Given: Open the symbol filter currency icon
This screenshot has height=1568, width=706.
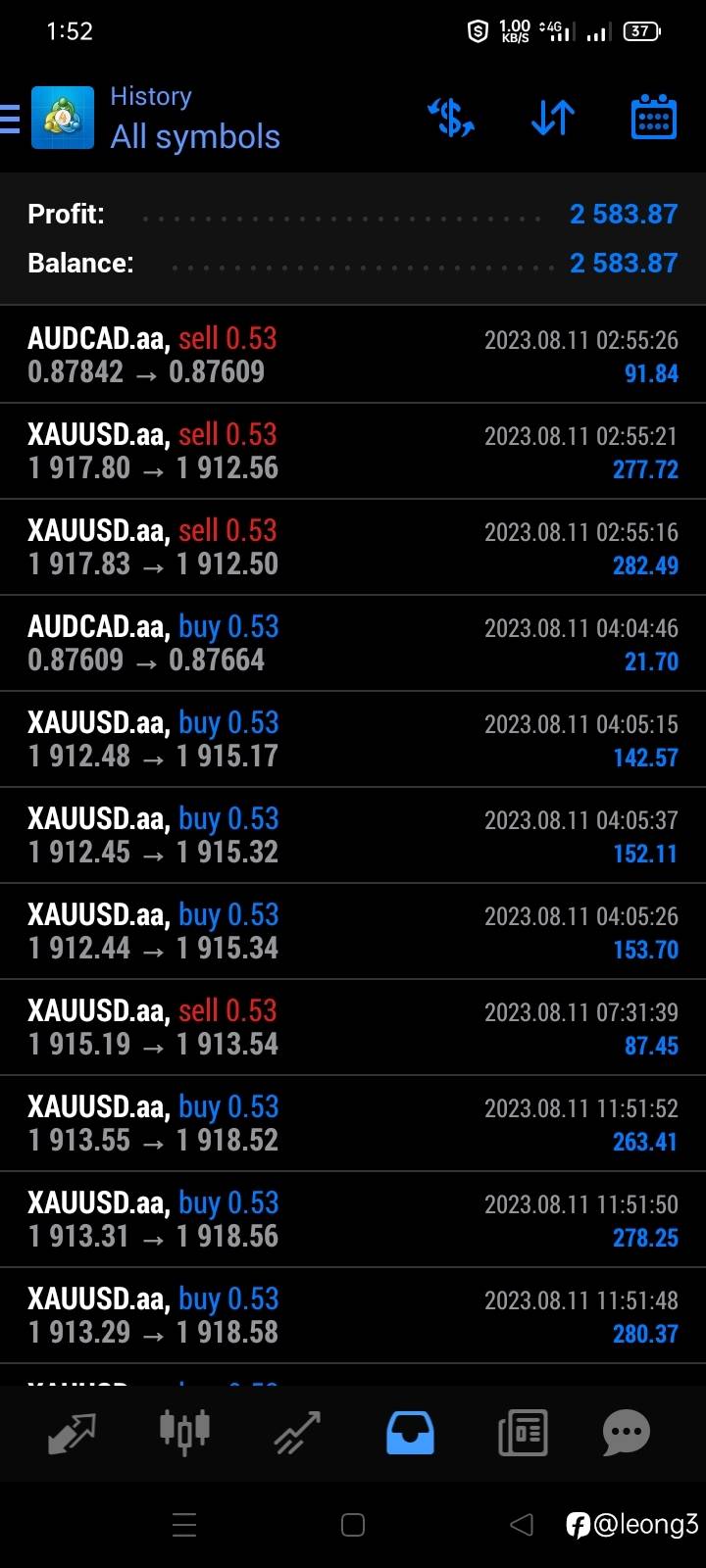Looking at the screenshot, I should pyautogui.click(x=451, y=119).
